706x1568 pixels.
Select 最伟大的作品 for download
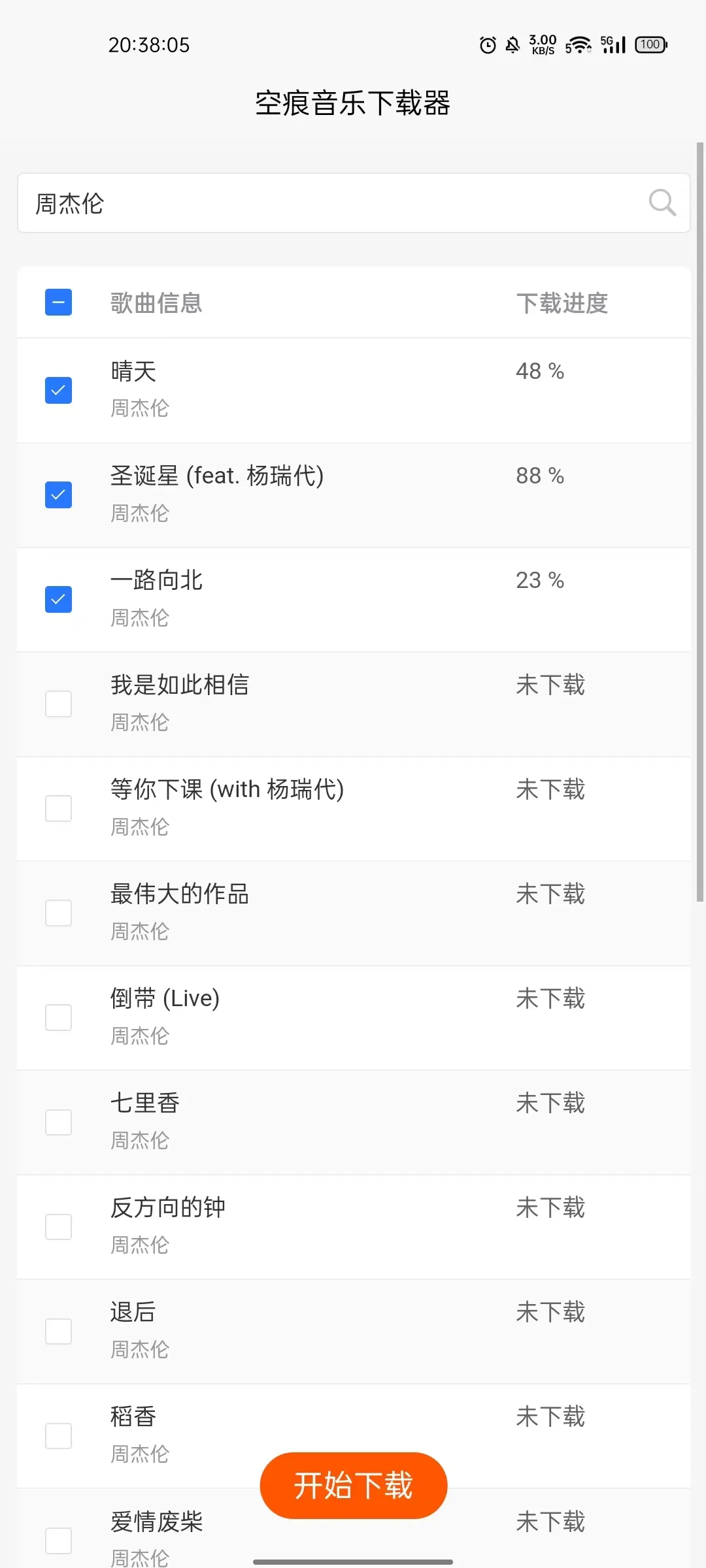coord(58,913)
